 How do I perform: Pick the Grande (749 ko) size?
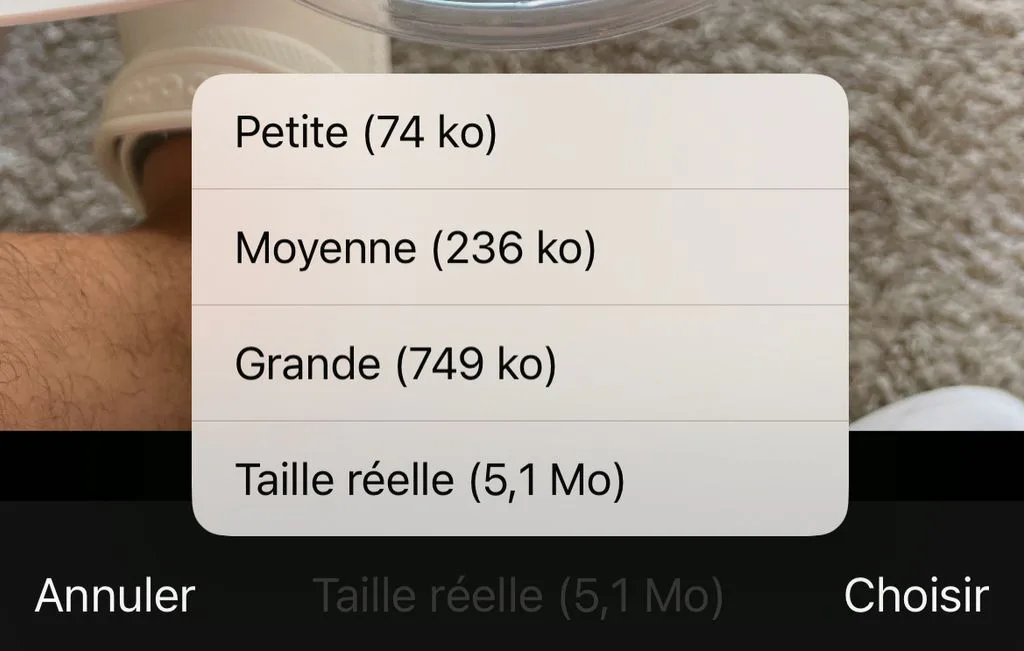pyautogui.click(x=520, y=363)
